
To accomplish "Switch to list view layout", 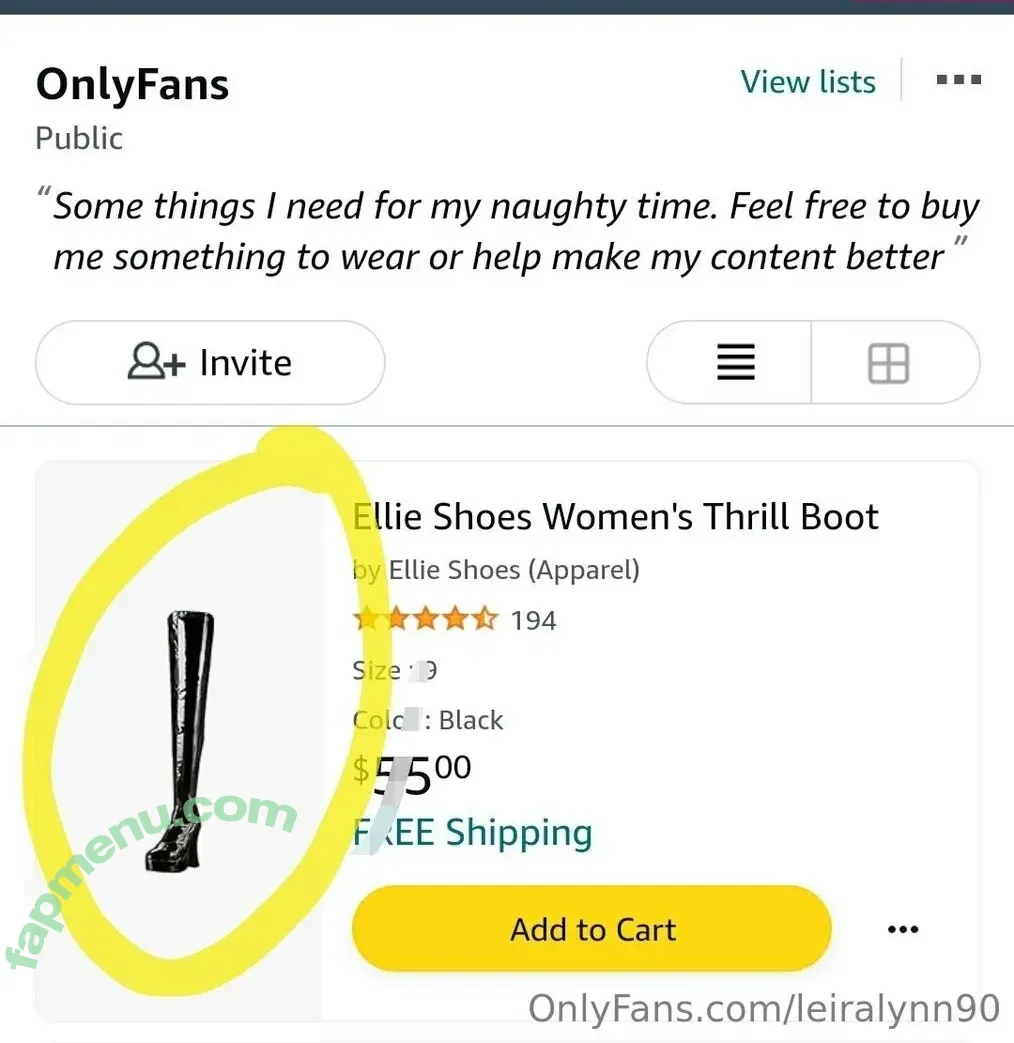I will pos(735,362).
